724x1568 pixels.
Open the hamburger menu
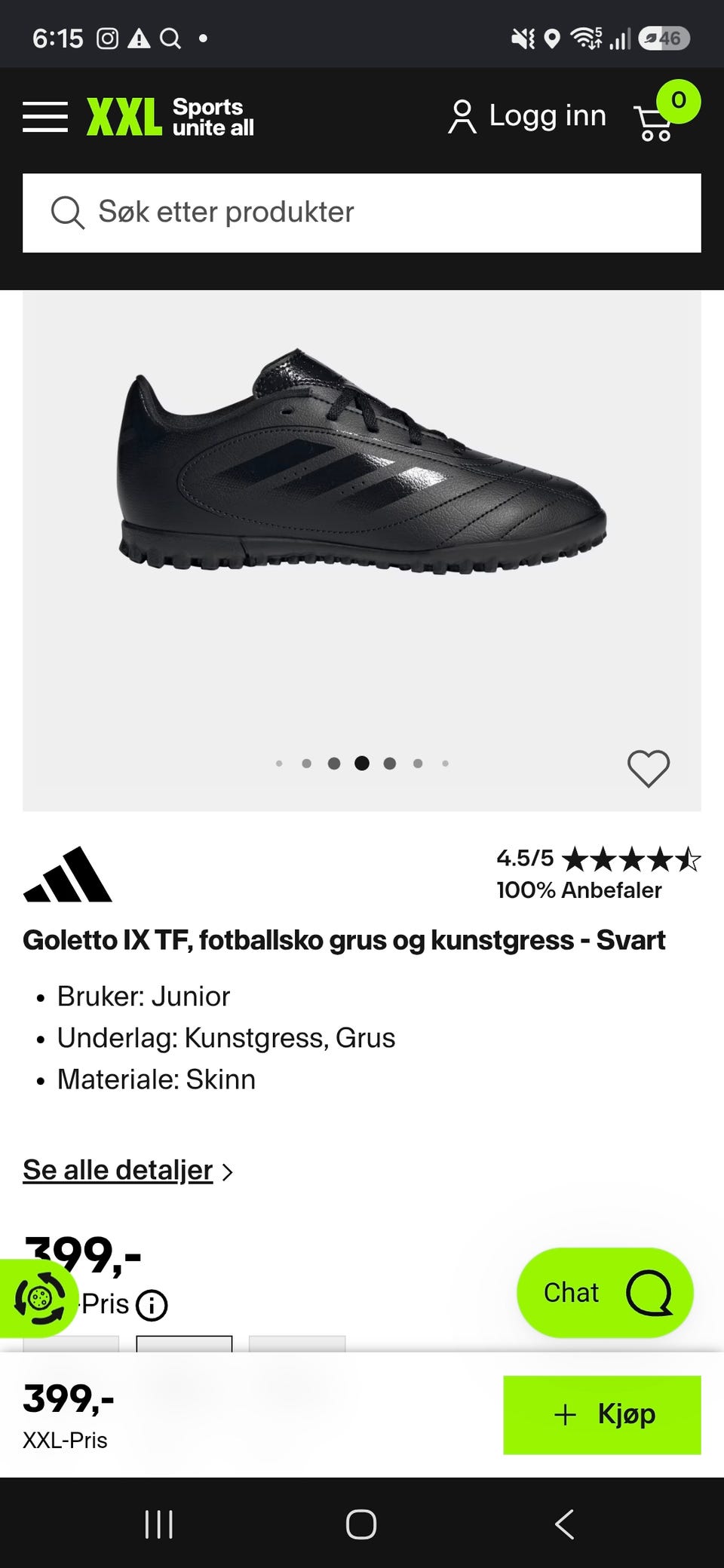[x=45, y=117]
